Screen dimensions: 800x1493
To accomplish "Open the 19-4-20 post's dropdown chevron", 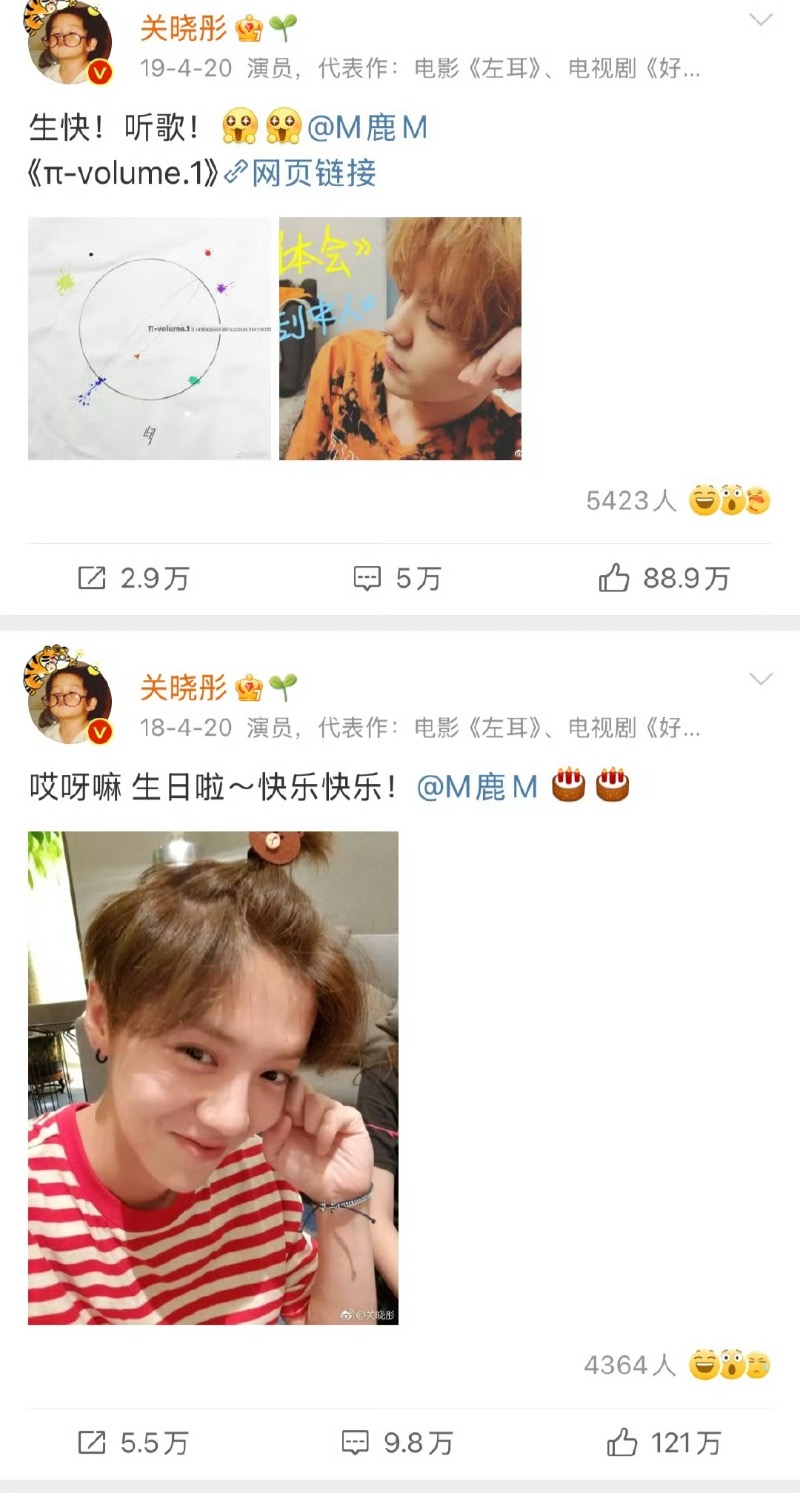I will point(761,20).
